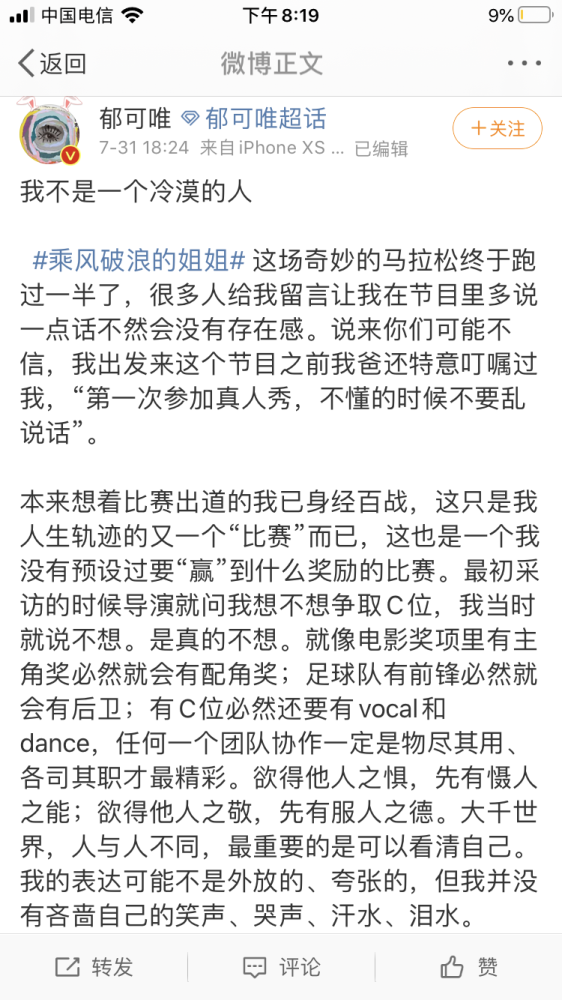Follow the author with +关注

pos(498,129)
